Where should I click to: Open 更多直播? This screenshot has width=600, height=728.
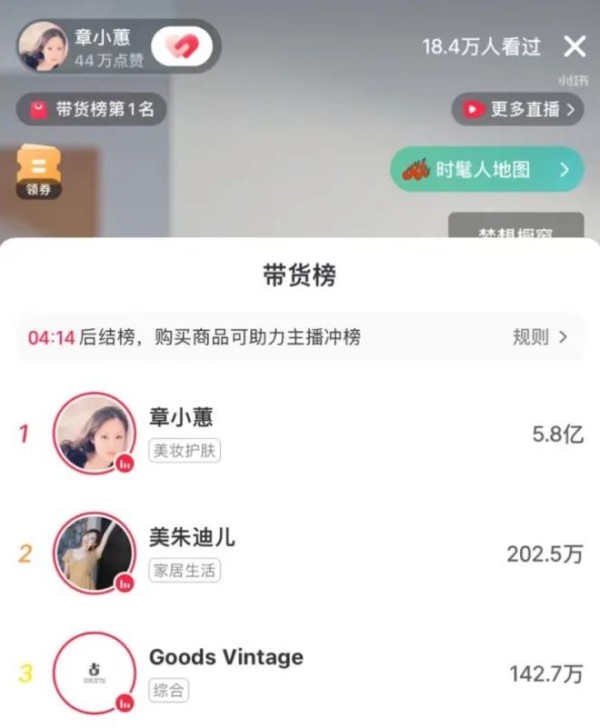517,109
